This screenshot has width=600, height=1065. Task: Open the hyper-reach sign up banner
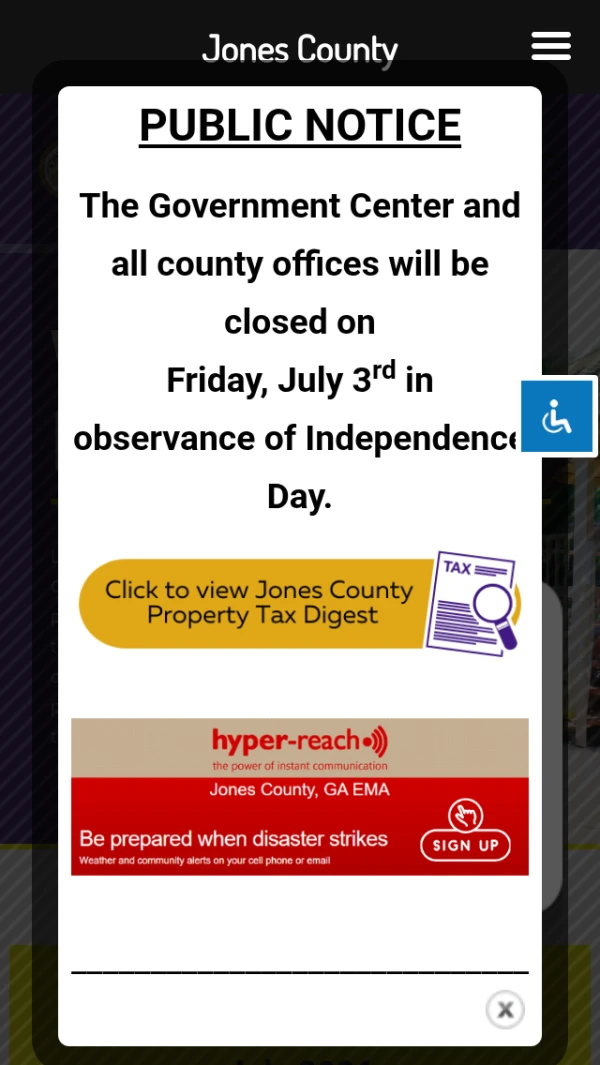(300, 797)
